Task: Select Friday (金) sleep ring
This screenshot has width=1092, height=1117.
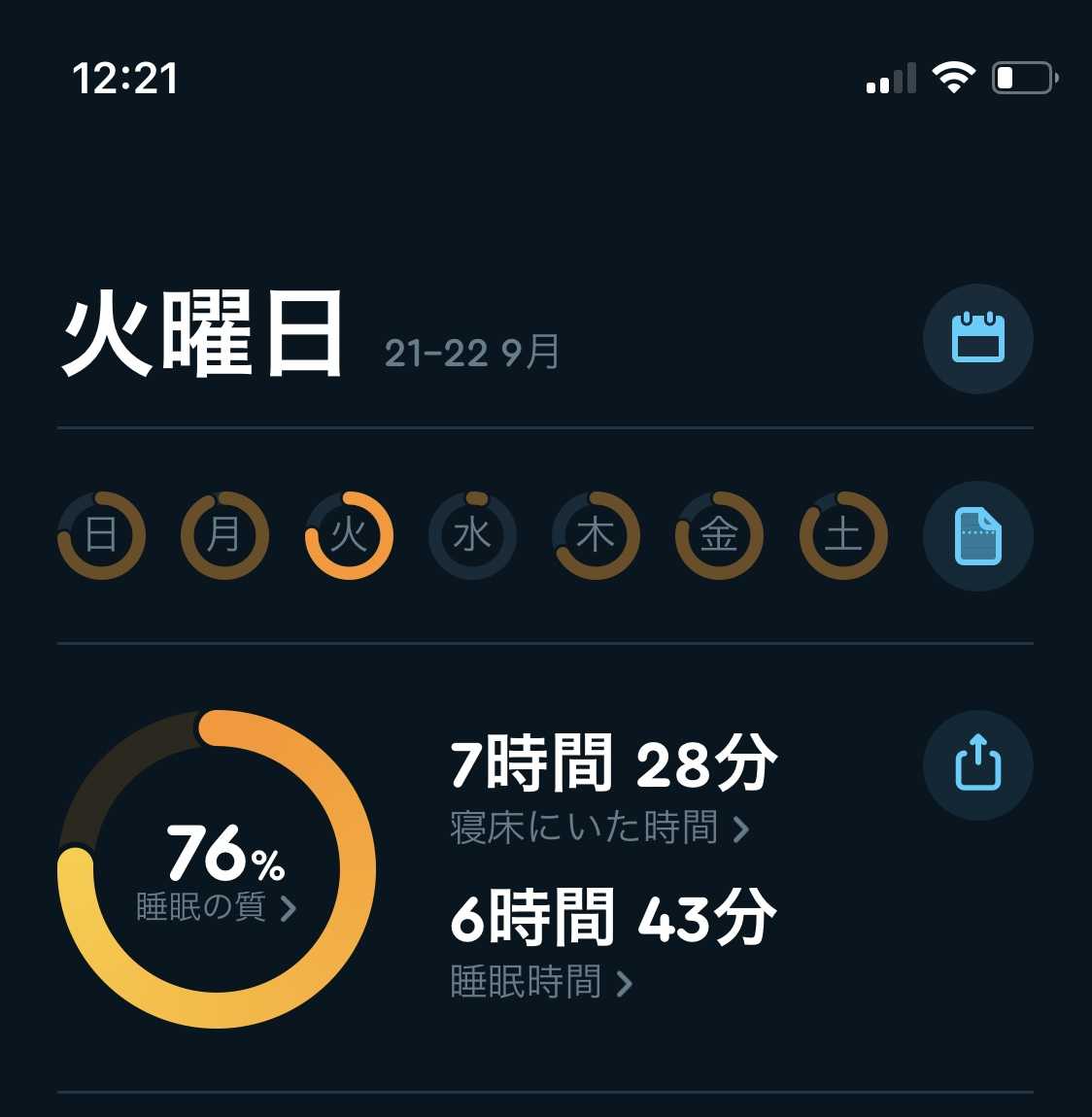Action: coord(720,535)
